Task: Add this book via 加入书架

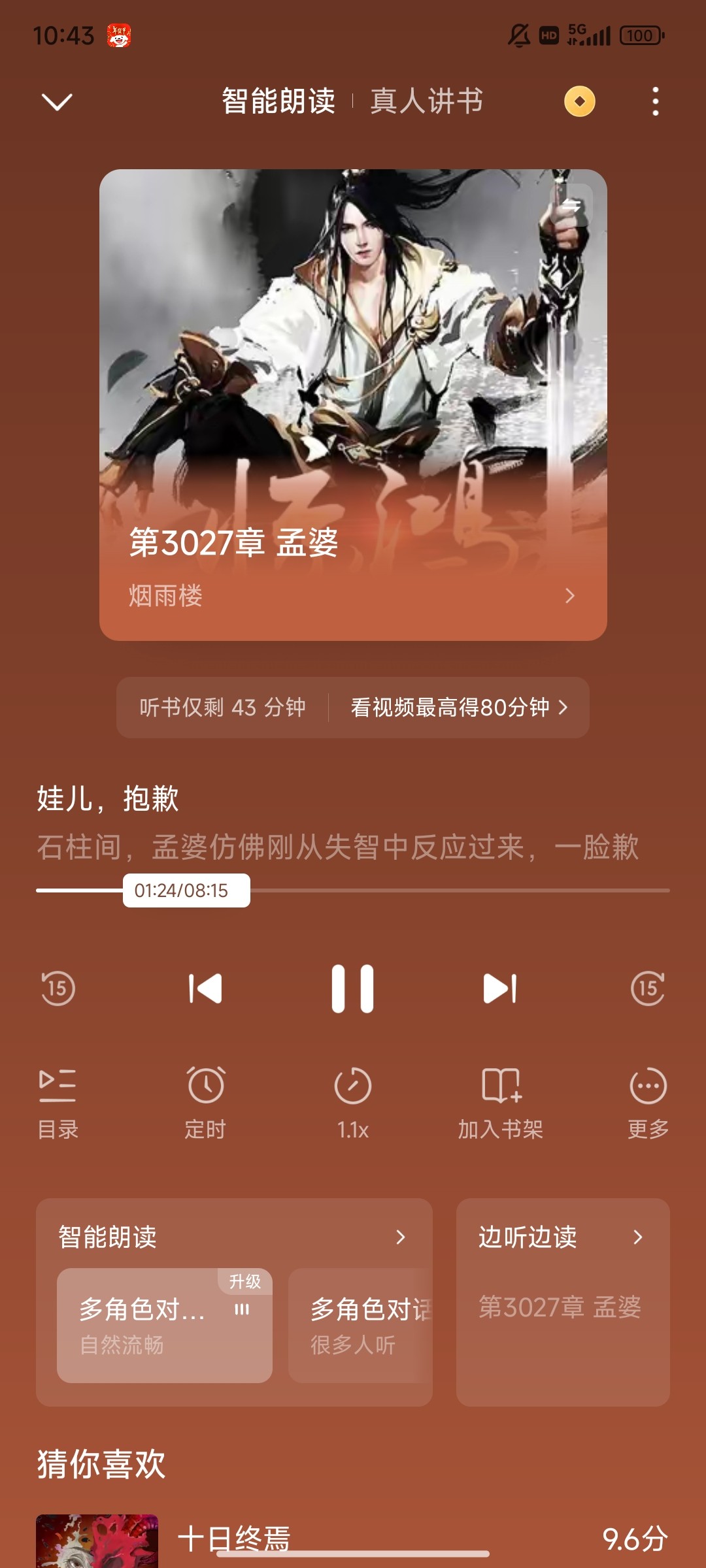Action: [x=500, y=1102]
